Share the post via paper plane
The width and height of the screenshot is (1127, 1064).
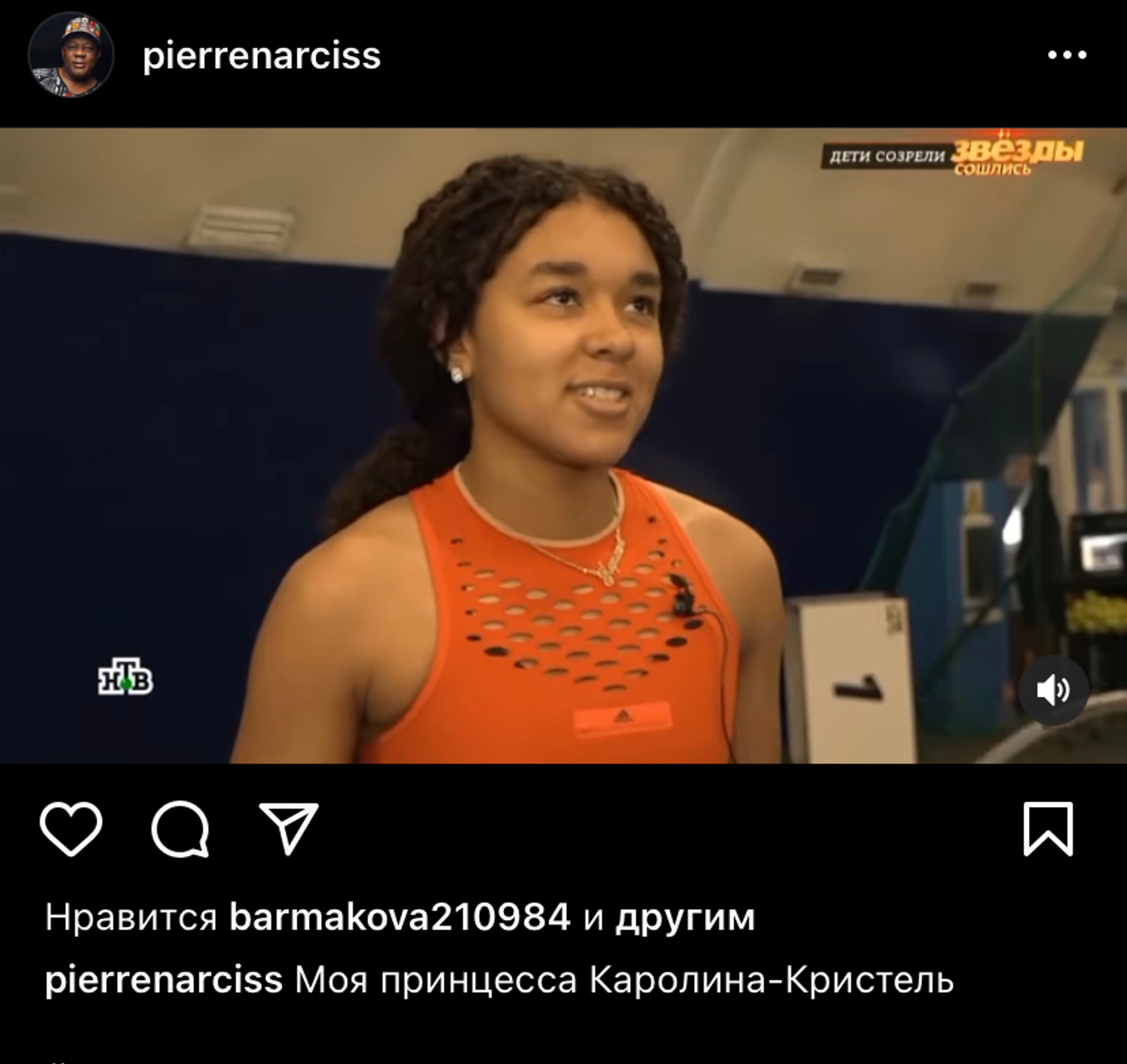pos(289,829)
